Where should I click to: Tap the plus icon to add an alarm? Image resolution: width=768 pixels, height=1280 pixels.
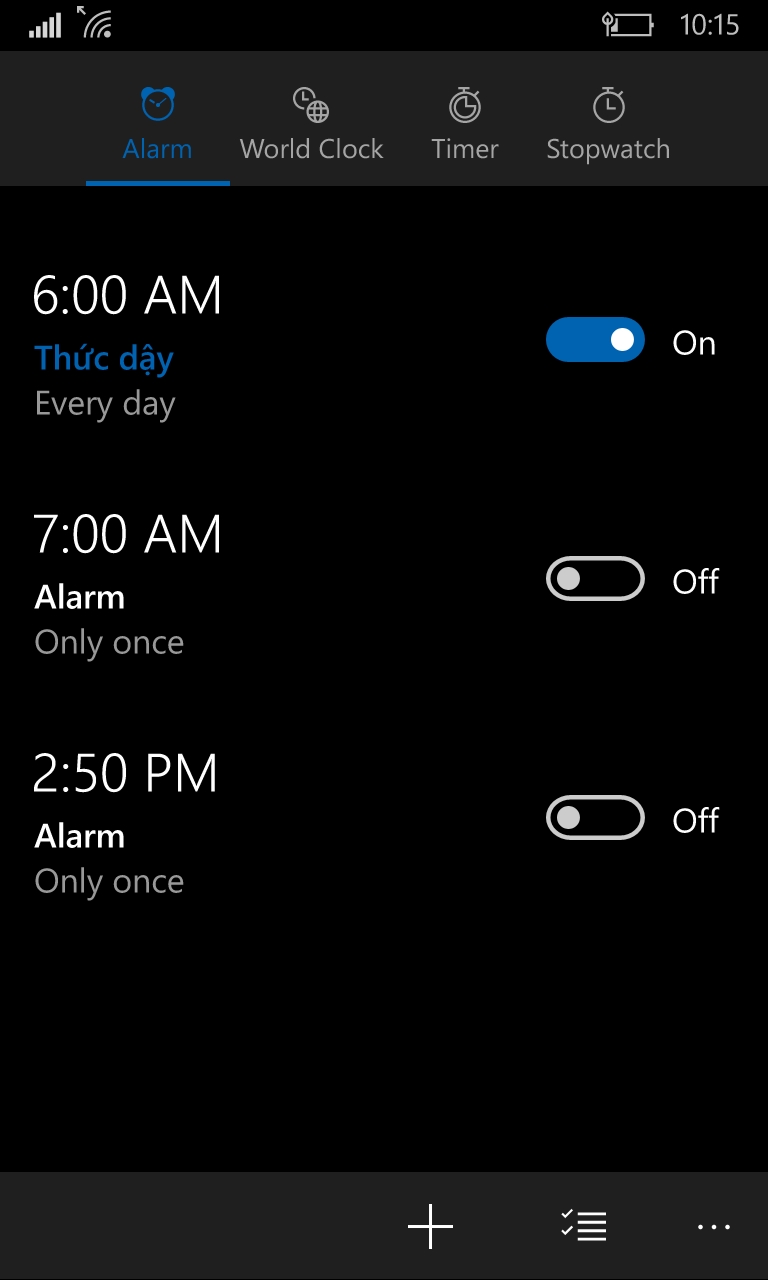pyautogui.click(x=429, y=1225)
